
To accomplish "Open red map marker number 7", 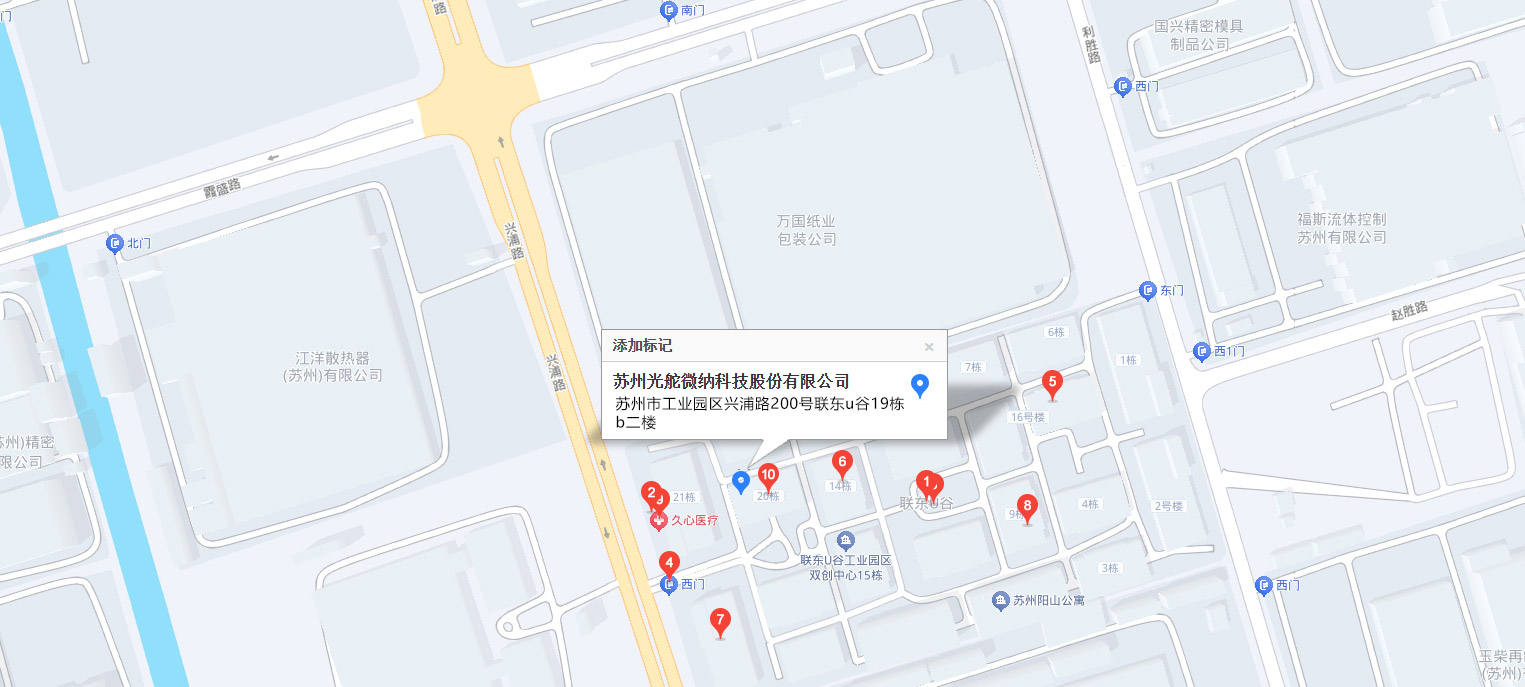I will coord(720,620).
